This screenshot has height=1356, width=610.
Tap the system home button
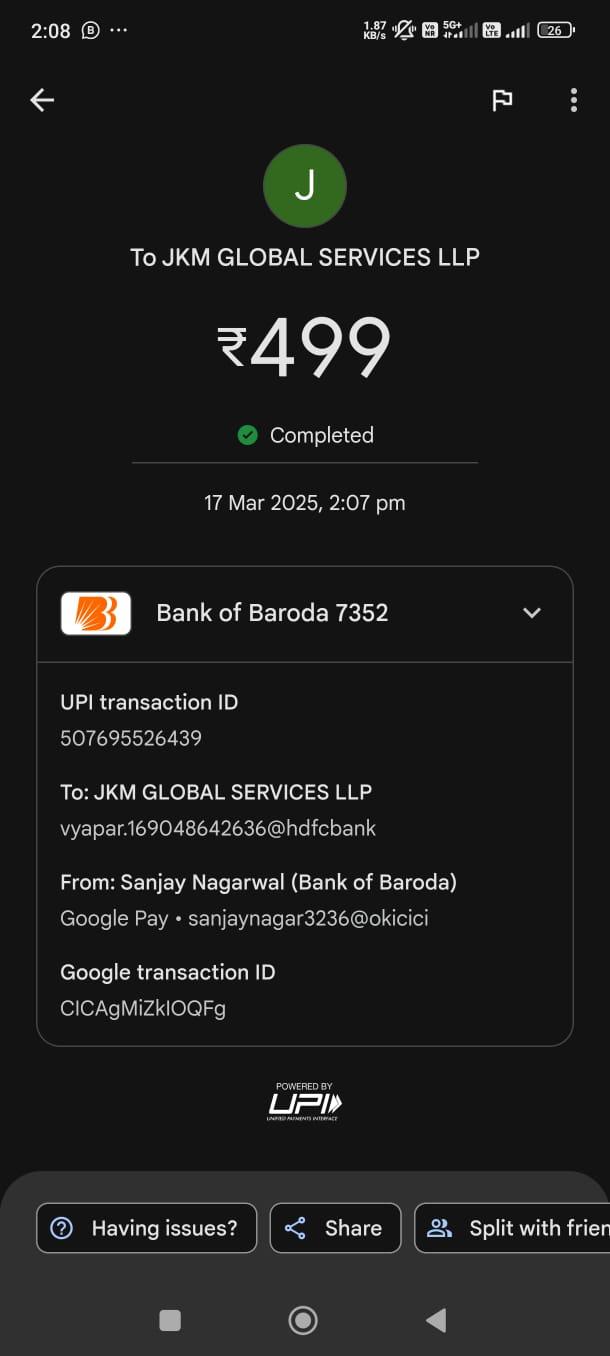303,1321
